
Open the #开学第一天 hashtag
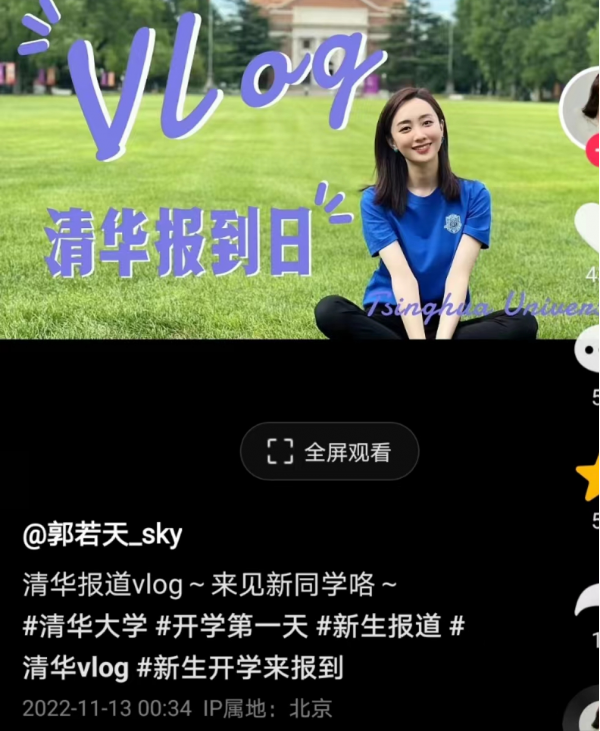[x=231, y=626]
